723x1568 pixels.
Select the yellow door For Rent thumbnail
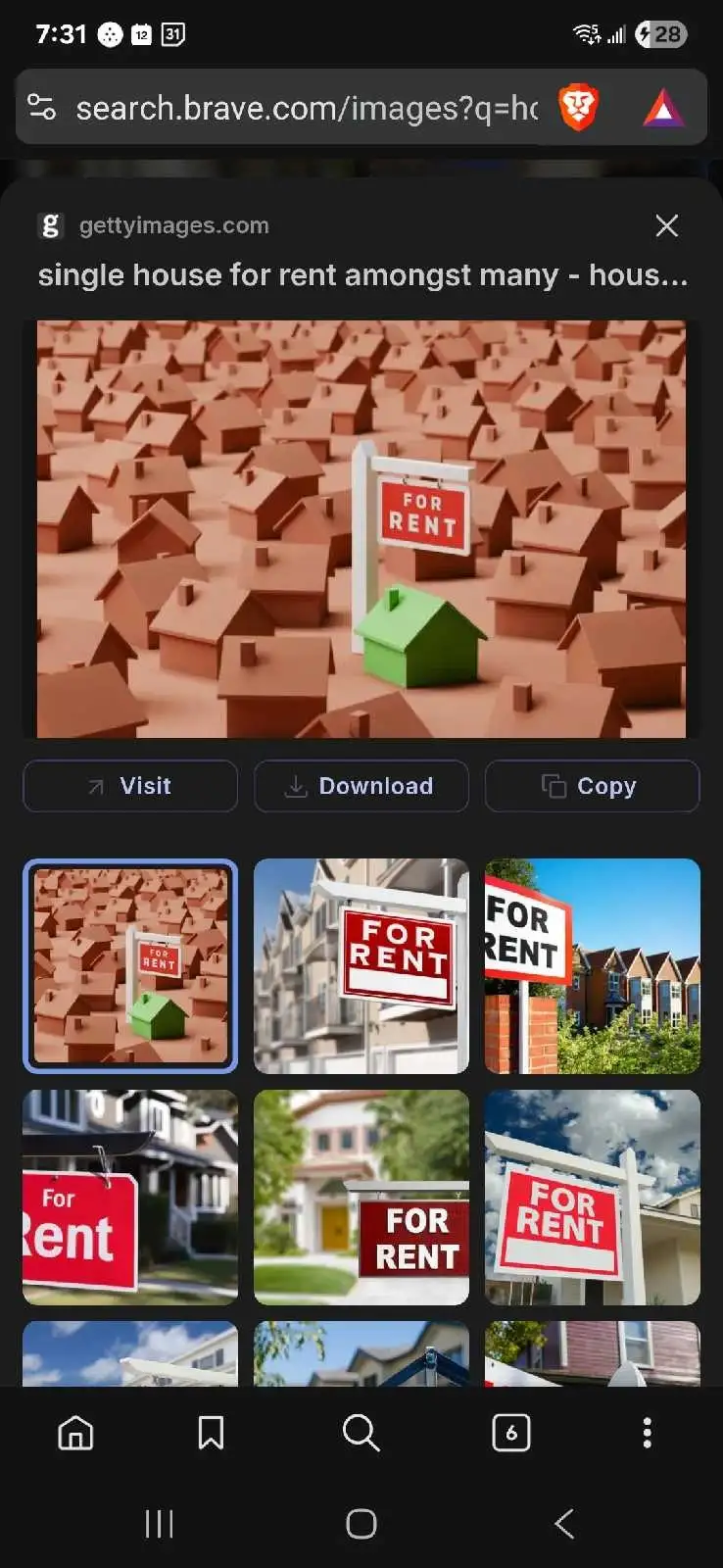point(361,1198)
